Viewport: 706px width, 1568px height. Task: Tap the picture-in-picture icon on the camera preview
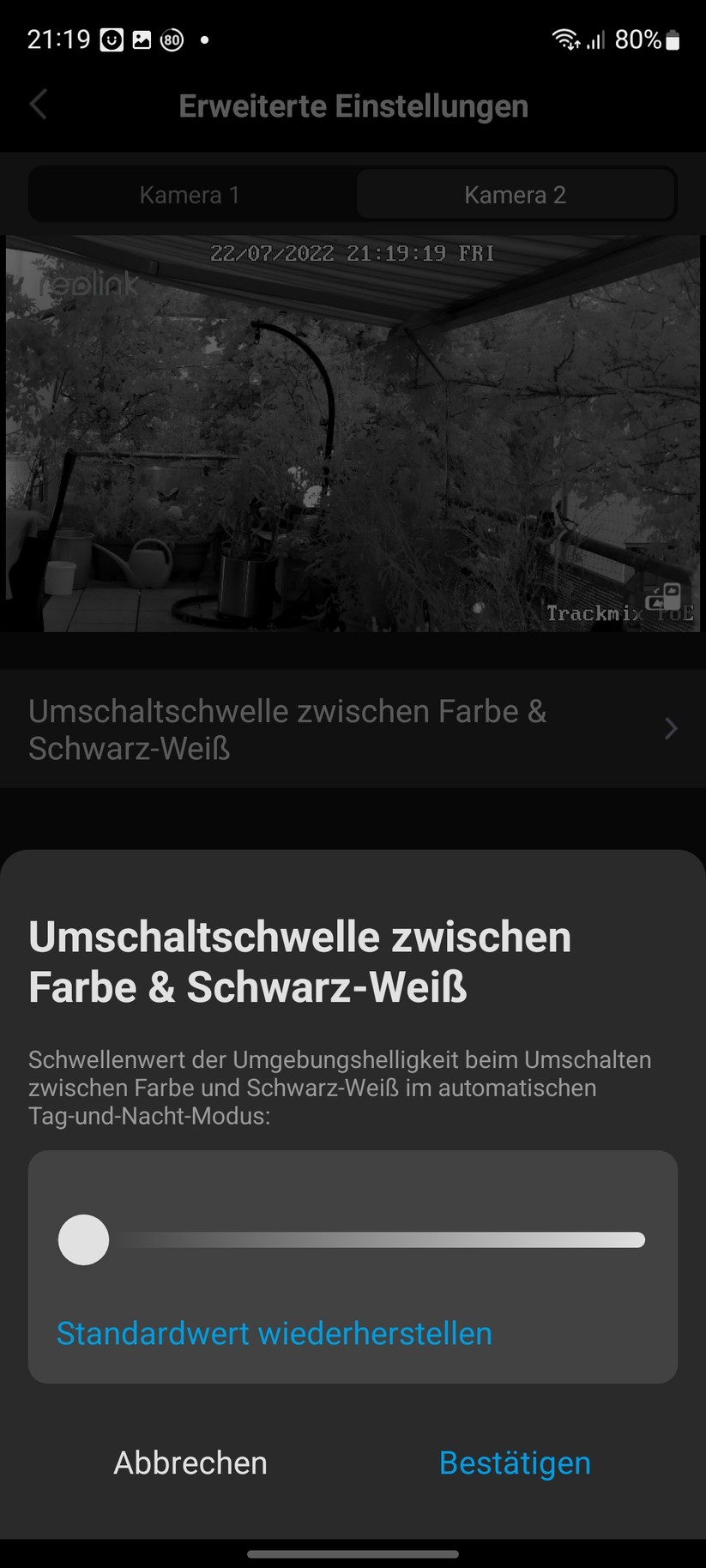pyautogui.click(x=663, y=597)
